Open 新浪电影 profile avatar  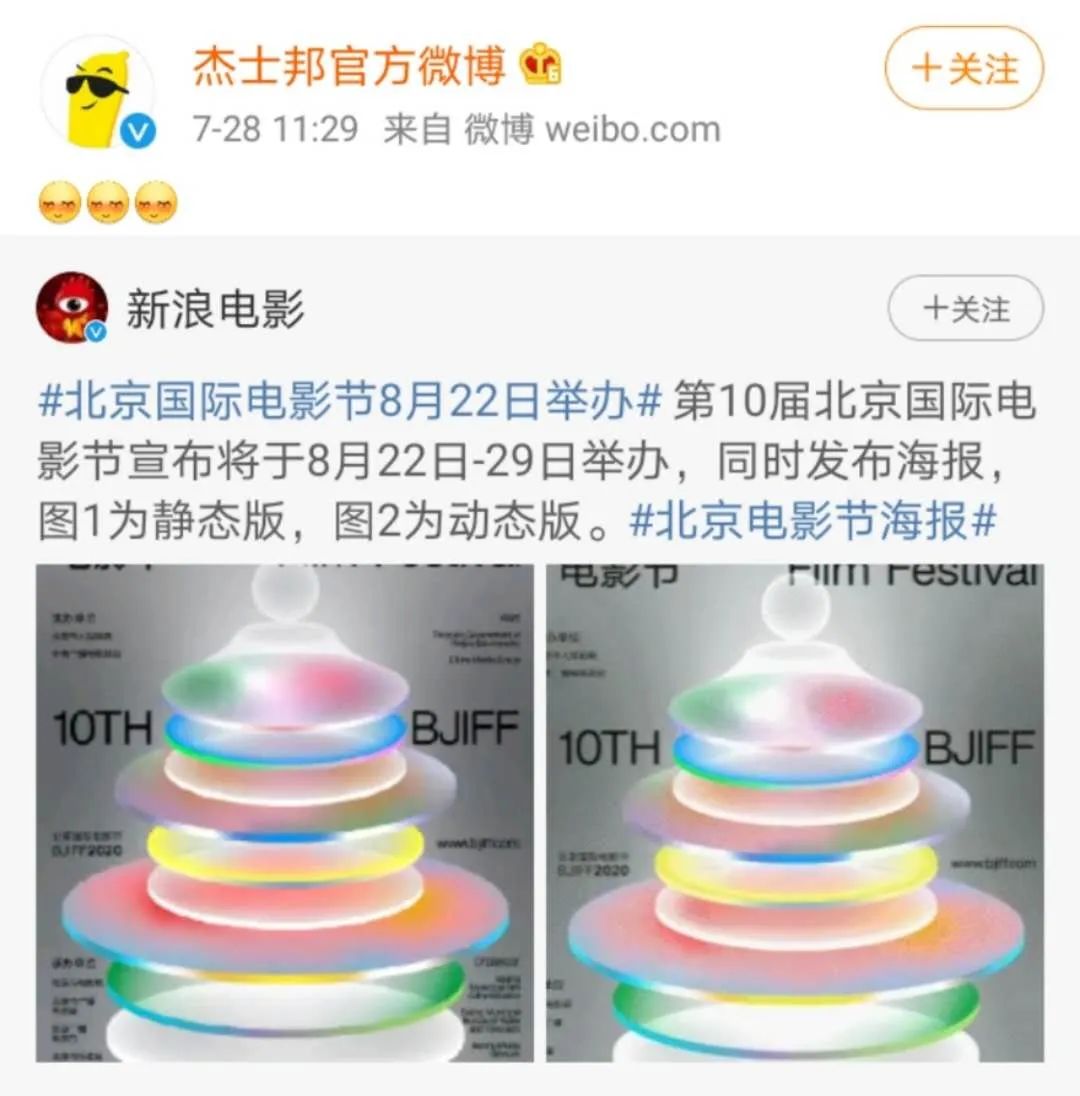pyautogui.click(x=72, y=308)
